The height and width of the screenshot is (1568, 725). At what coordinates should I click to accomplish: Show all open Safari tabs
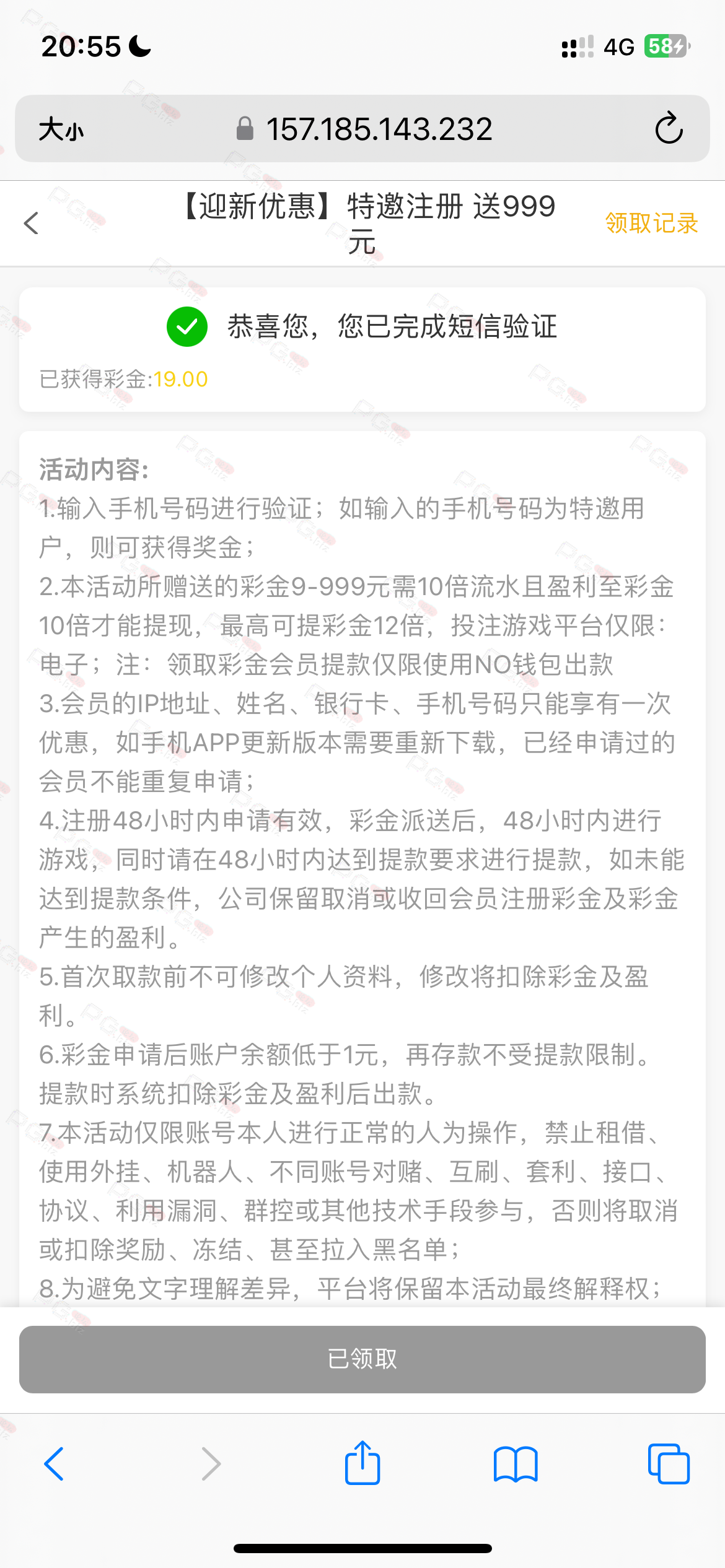(669, 1464)
